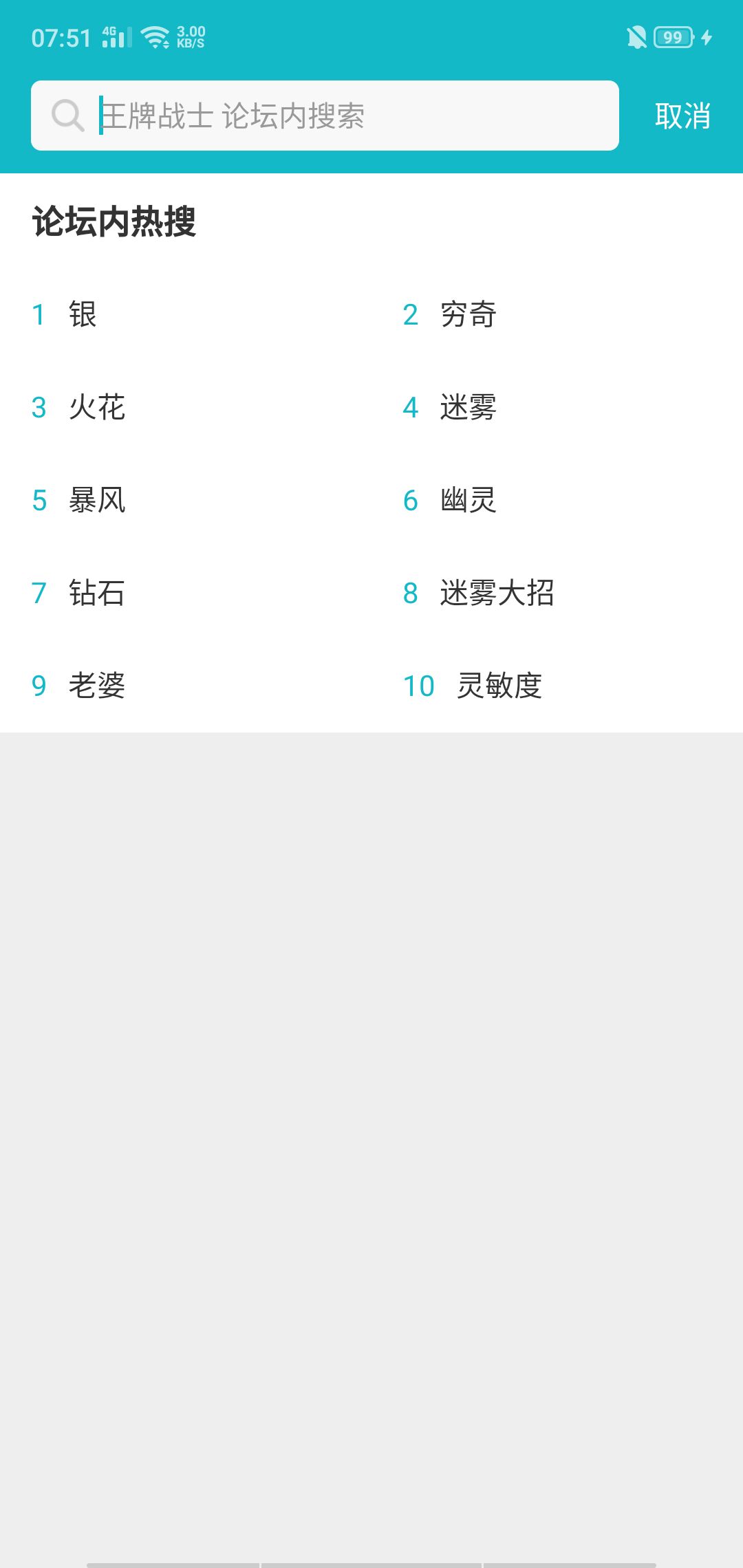Choose hot search term 钻石

coord(97,594)
